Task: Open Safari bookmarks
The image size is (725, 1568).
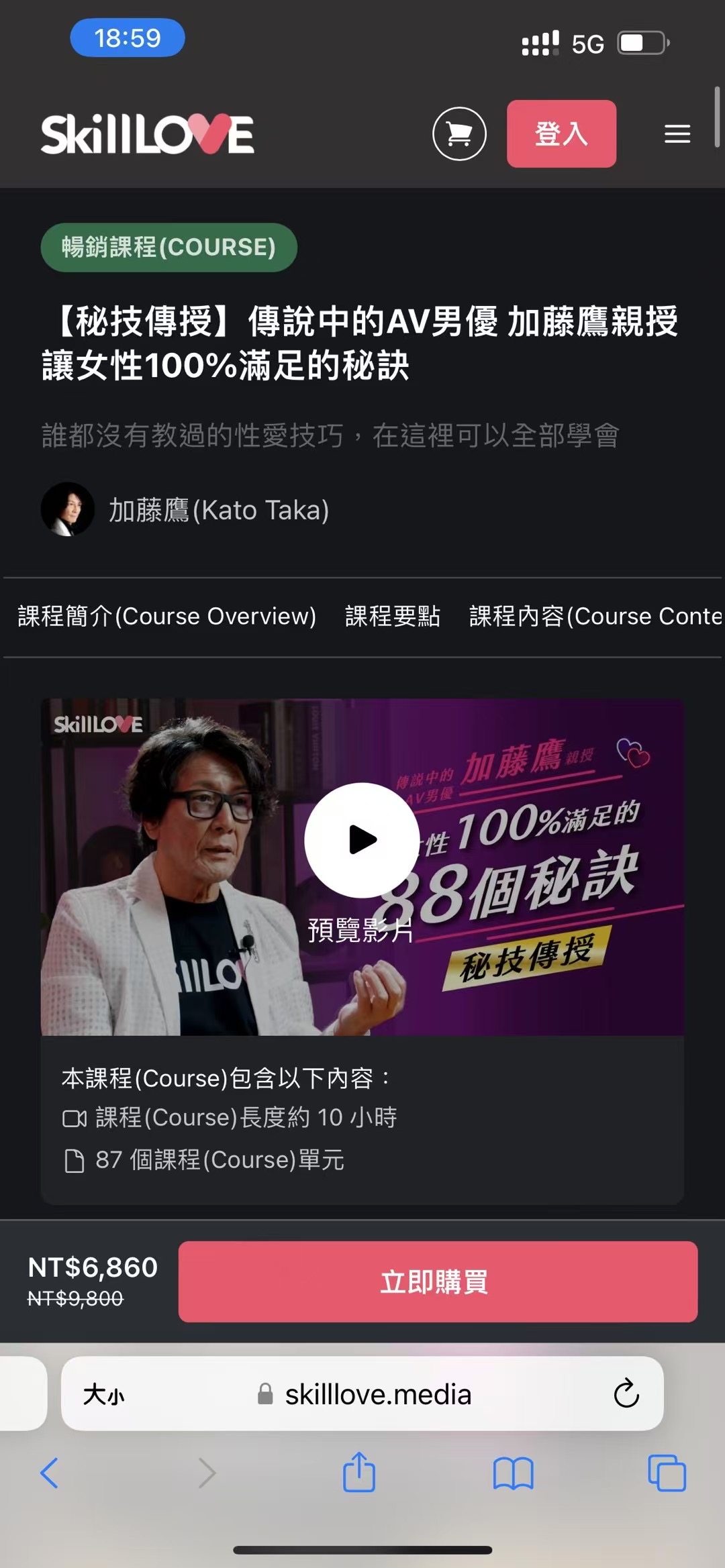Action: click(x=513, y=1473)
